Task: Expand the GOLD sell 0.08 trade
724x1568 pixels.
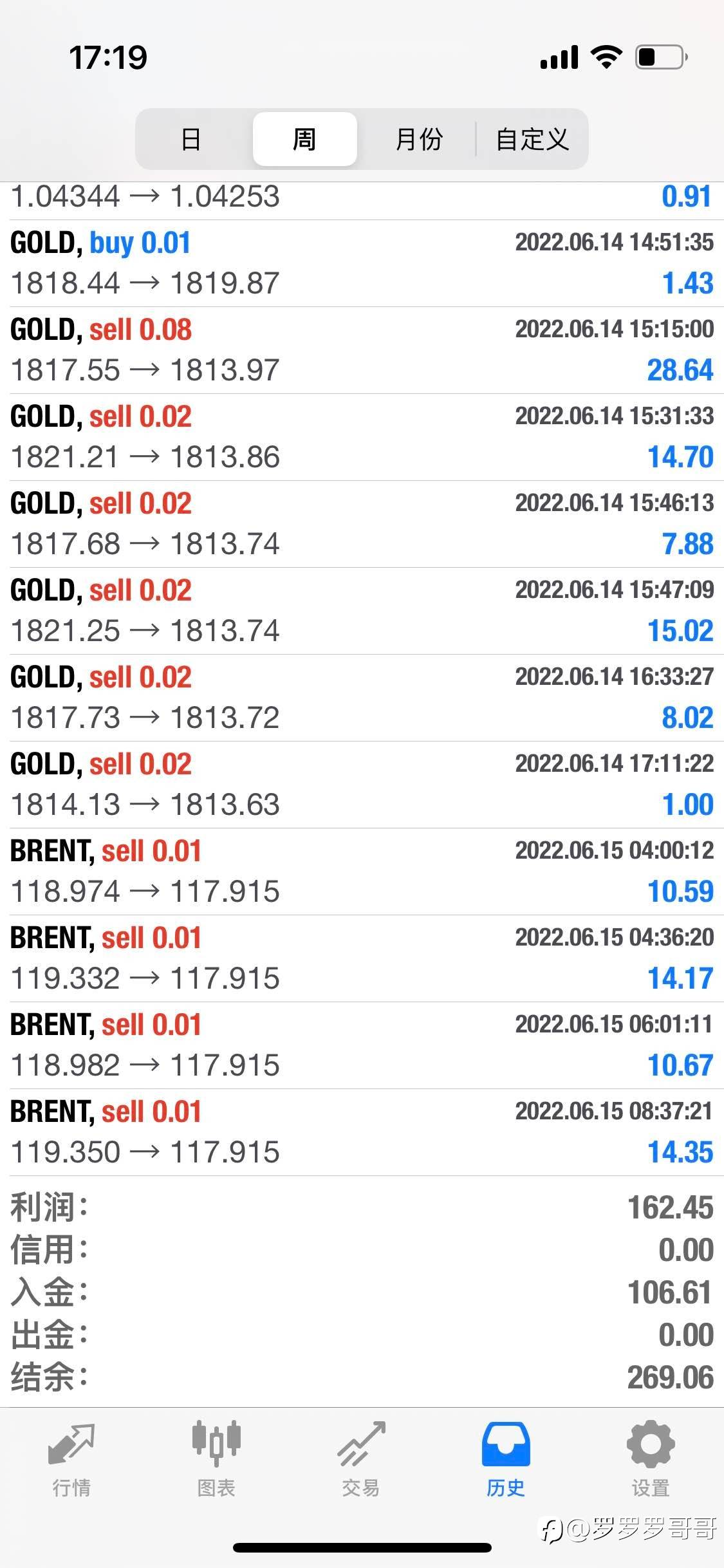Action: tap(362, 350)
